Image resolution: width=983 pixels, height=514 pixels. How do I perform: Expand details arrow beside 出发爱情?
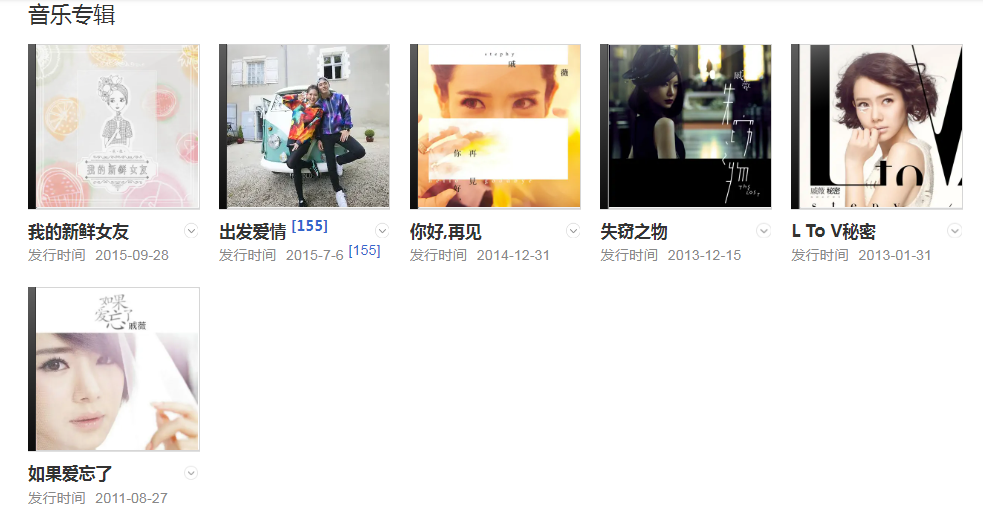[x=382, y=231]
